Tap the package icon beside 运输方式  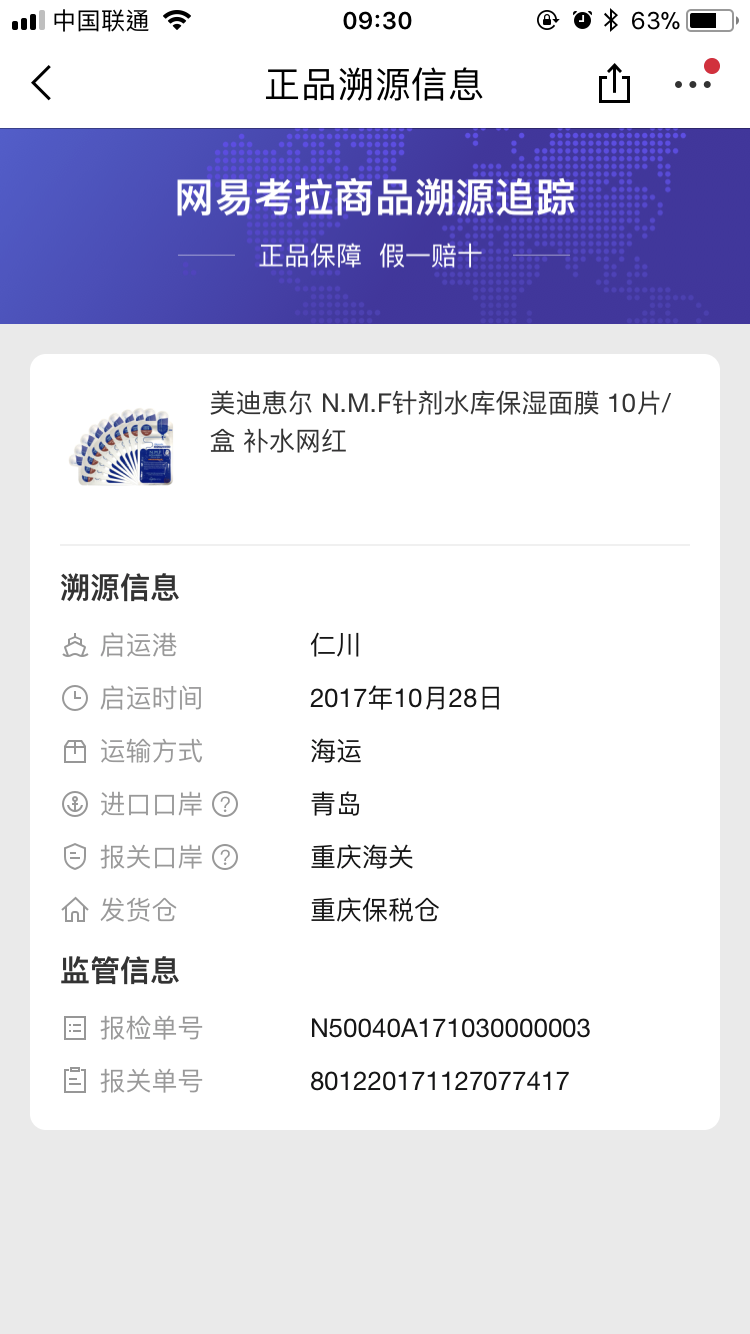[75, 752]
